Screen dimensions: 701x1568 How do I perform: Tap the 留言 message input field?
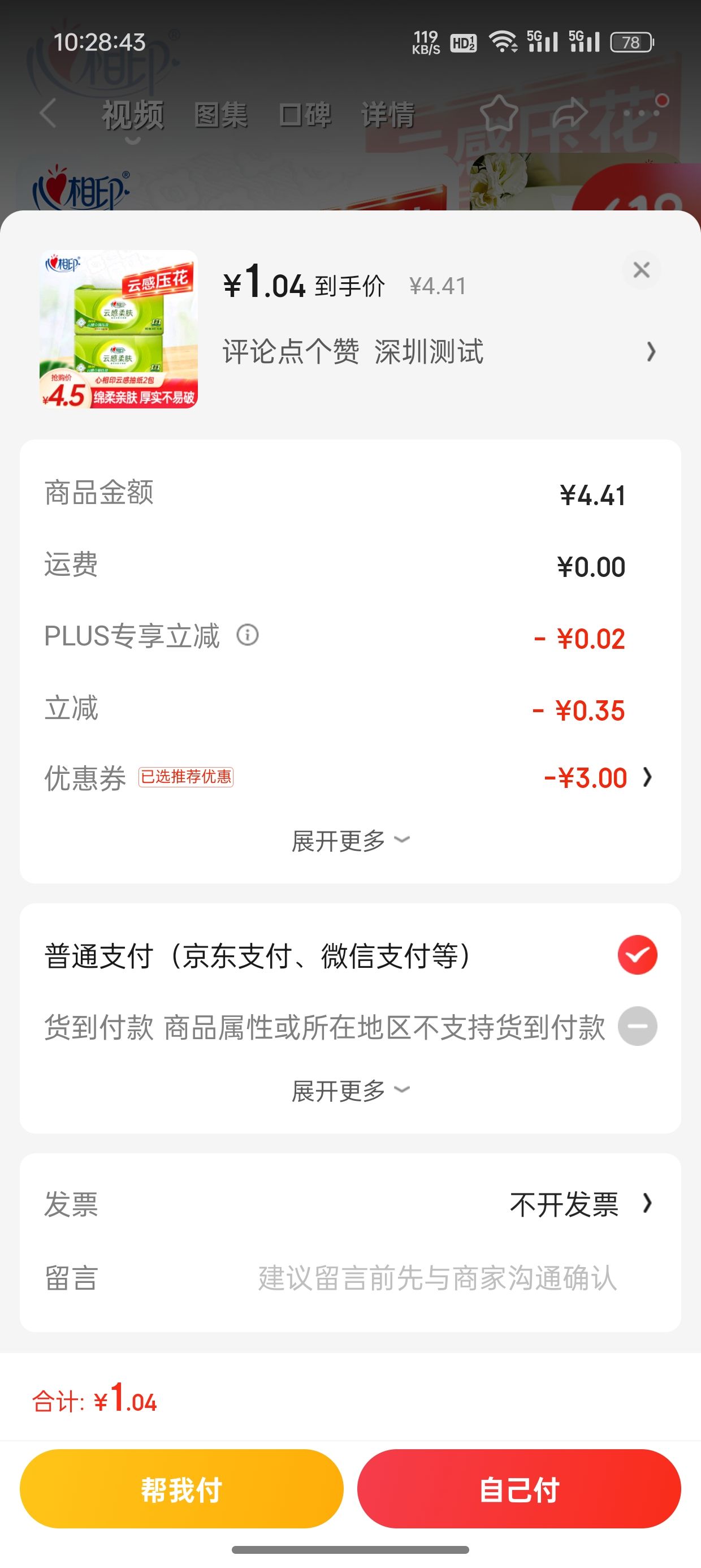coord(437,1277)
